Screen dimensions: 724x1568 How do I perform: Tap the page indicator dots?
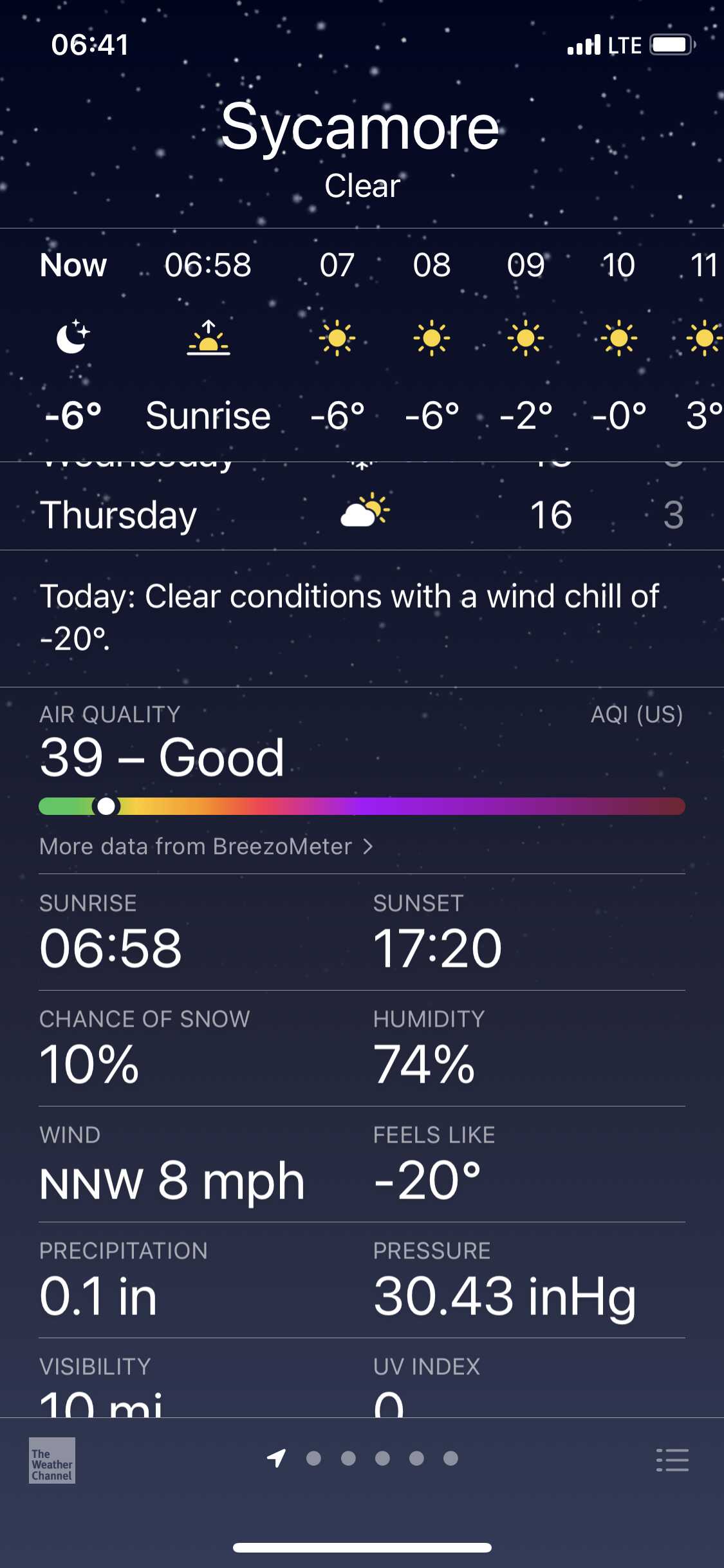[x=362, y=1458]
